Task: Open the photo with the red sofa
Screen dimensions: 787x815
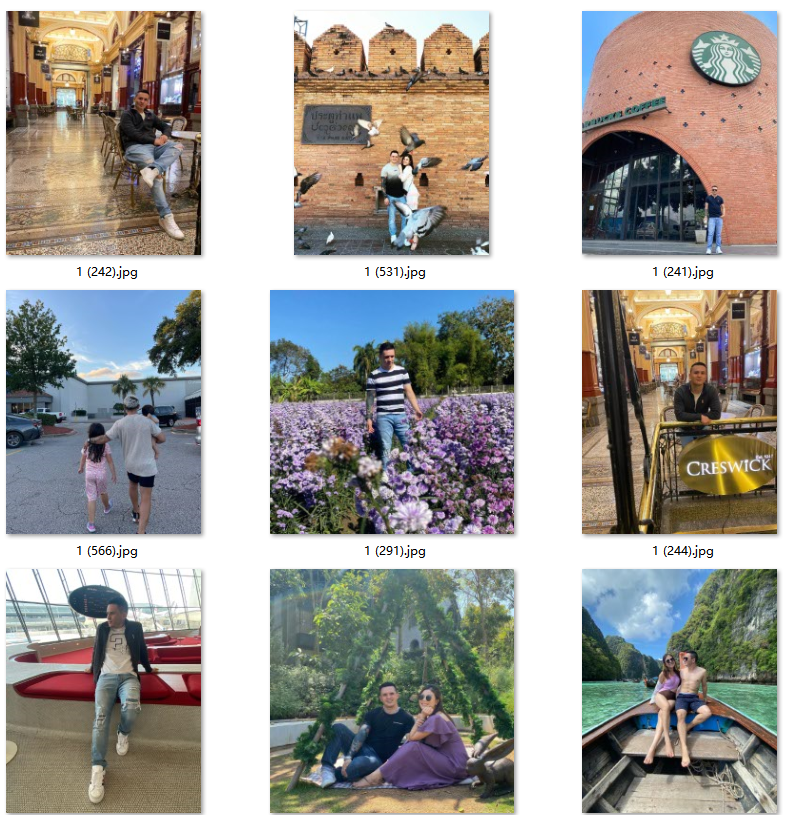Action: (103, 690)
